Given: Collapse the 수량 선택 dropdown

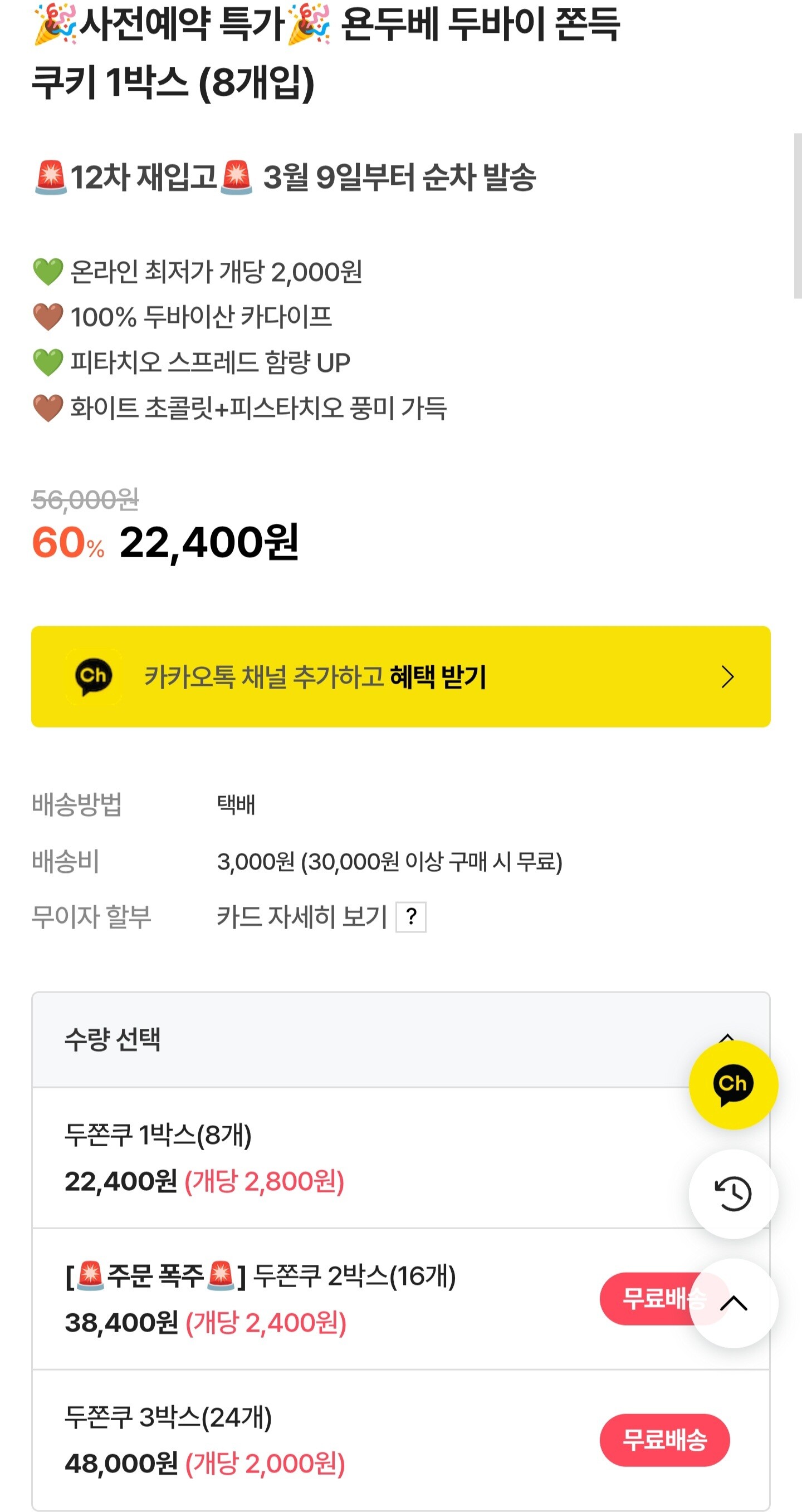Looking at the screenshot, I should (400, 1039).
